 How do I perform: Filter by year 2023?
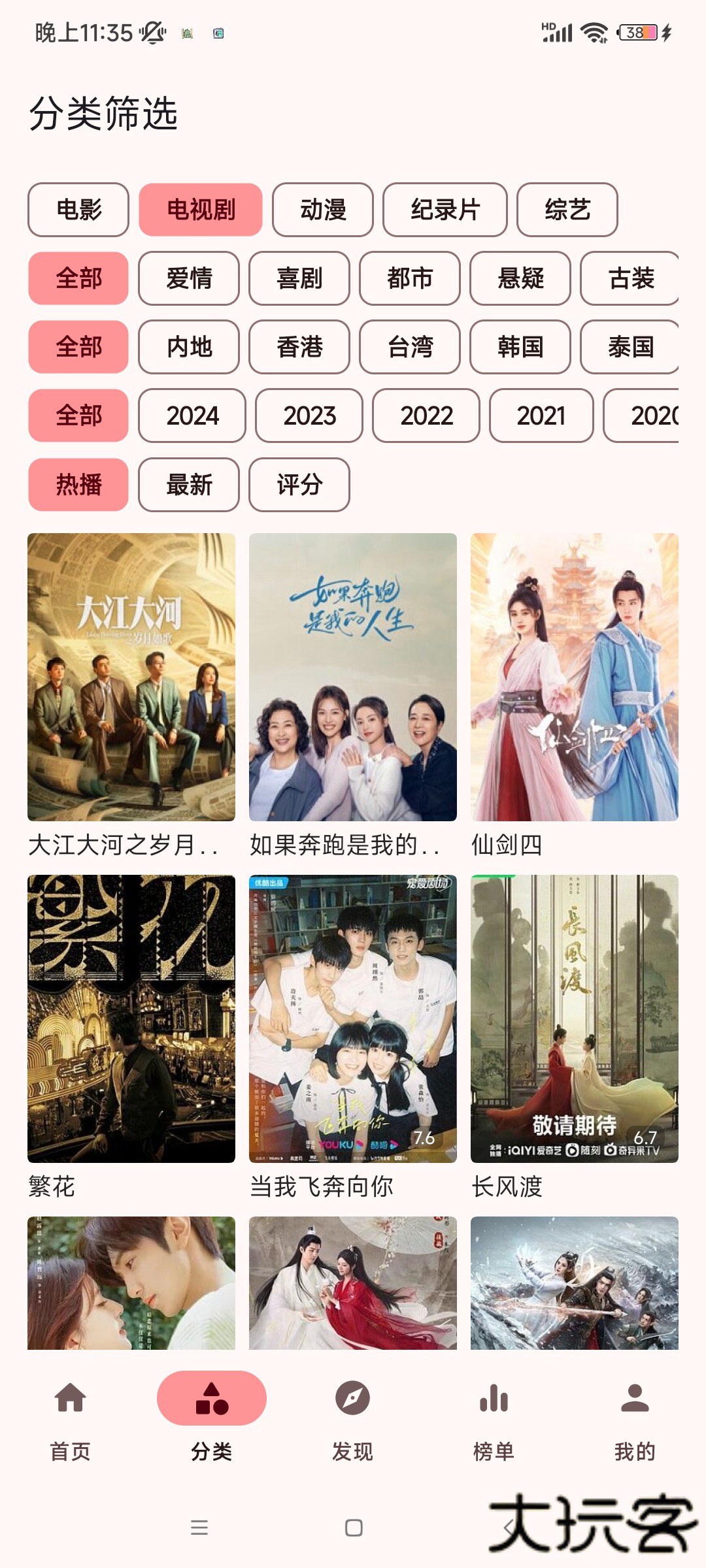tap(309, 416)
